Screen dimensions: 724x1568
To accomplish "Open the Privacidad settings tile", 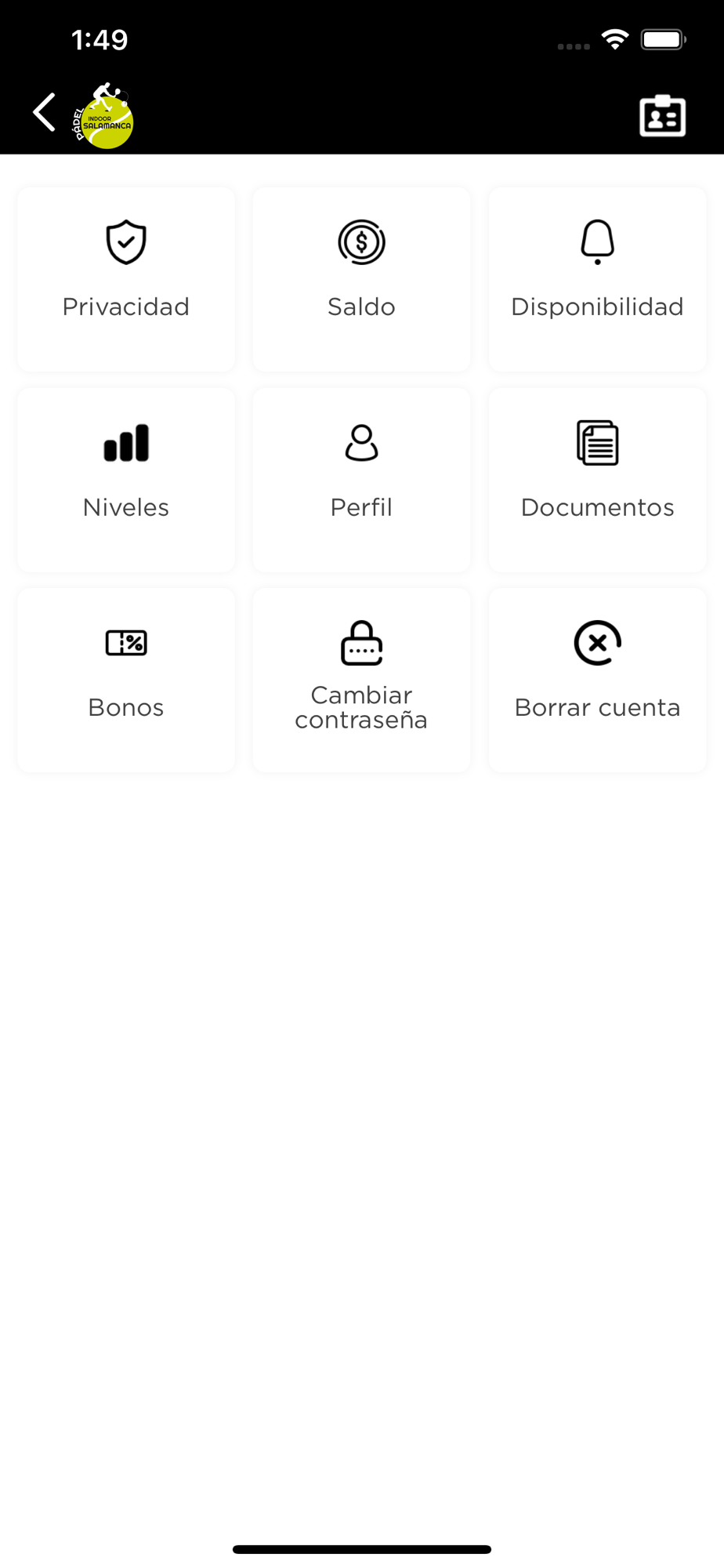I will point(126,278).
